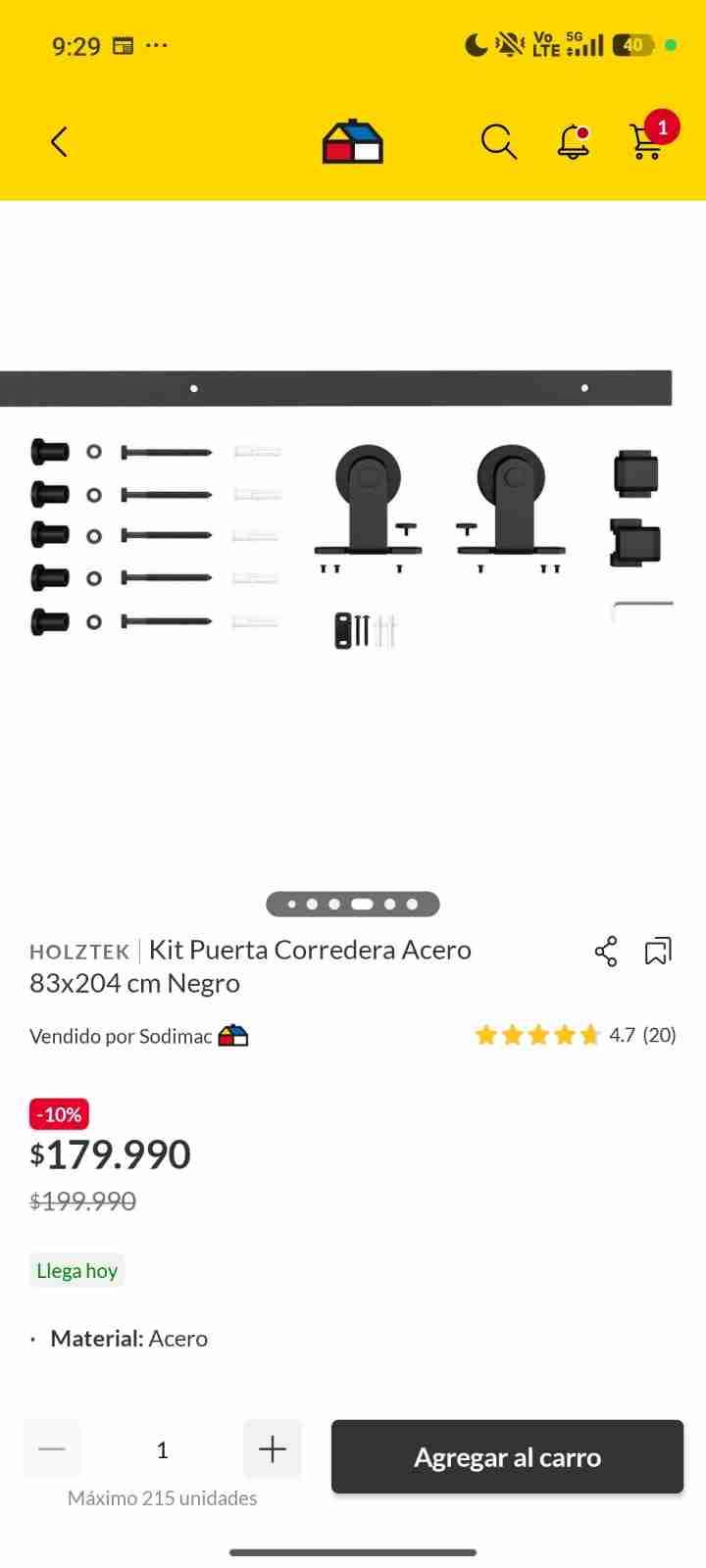Open the shopping cart with 1 item
706x1568 pixels.
click(647, 141)
